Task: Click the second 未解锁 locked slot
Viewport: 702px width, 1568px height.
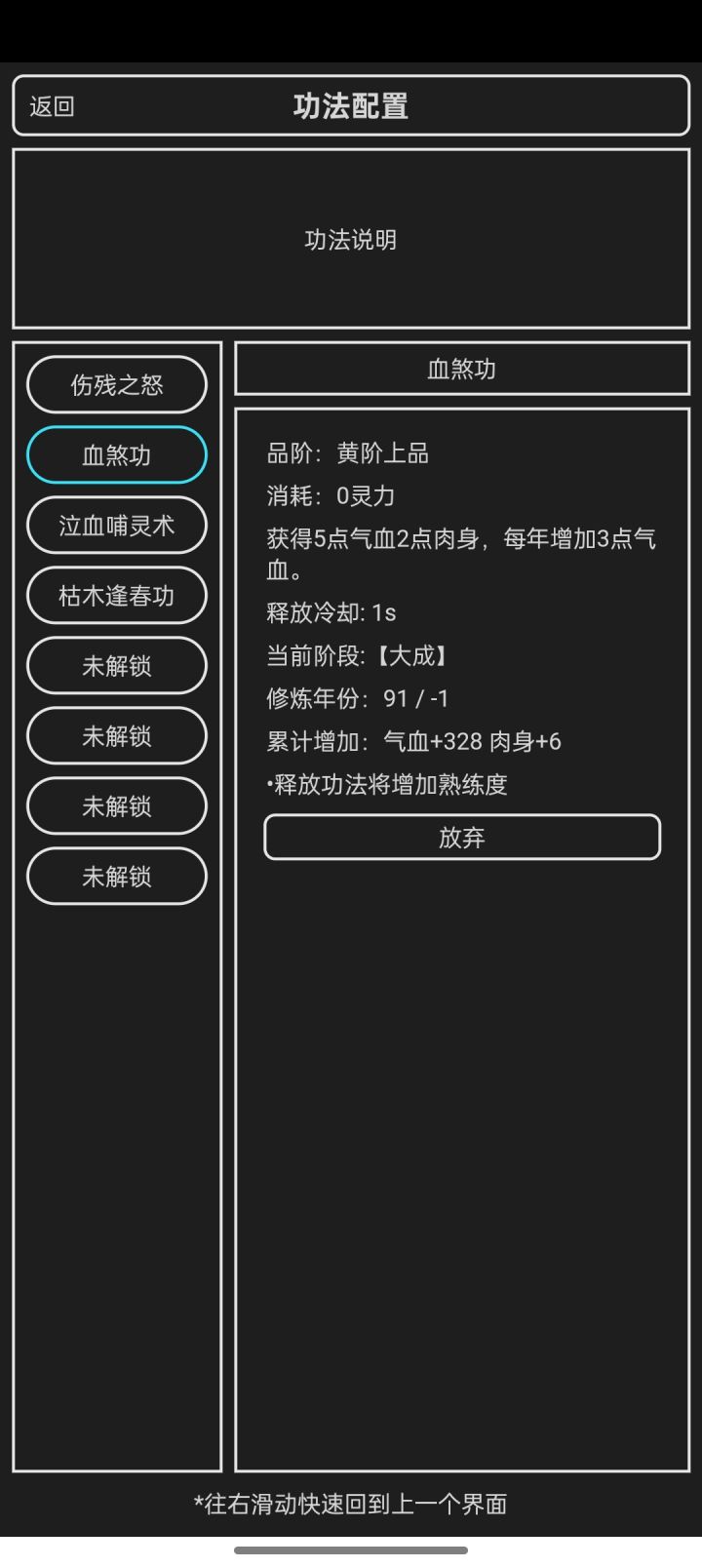Action: pos(116,735)
